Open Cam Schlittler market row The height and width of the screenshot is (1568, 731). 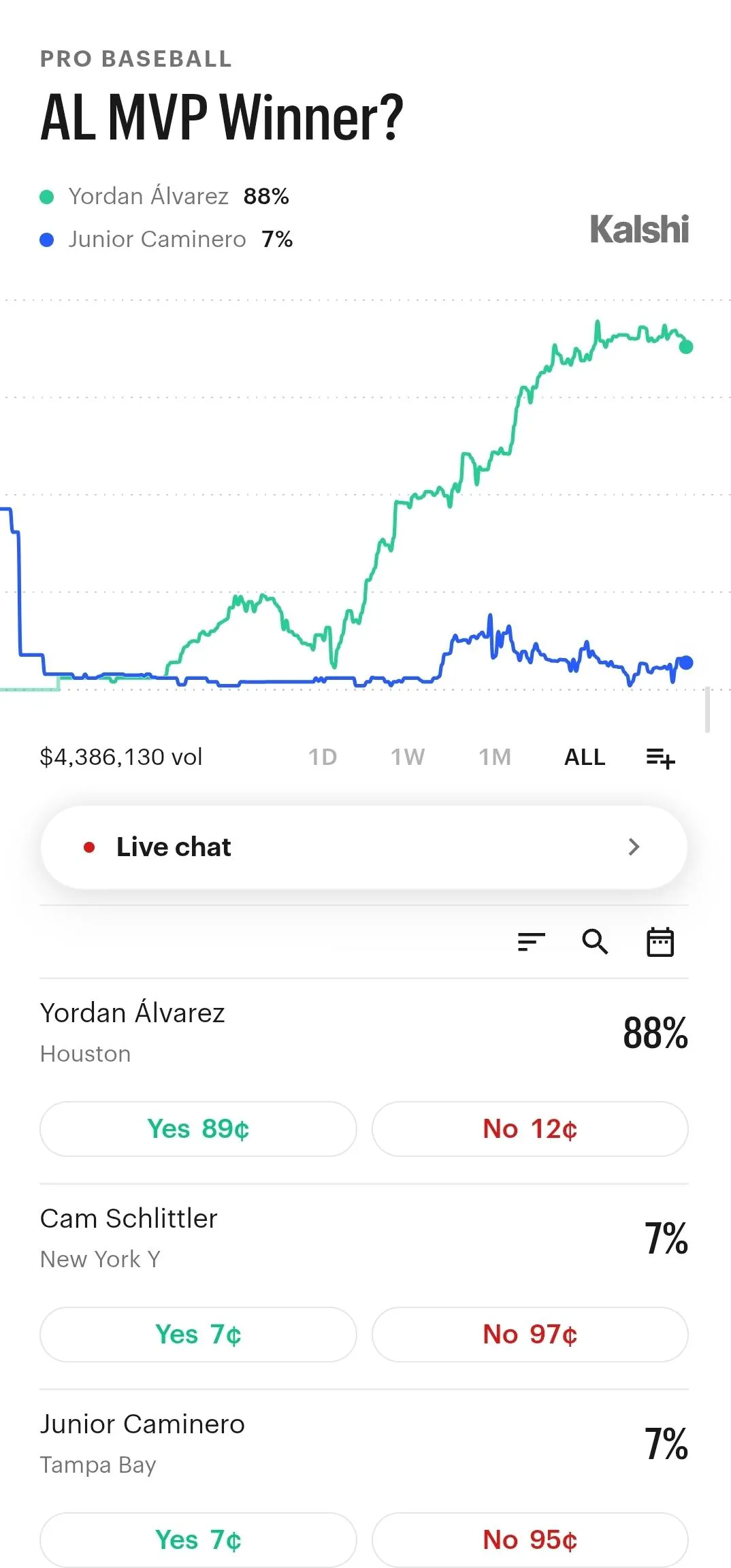pos(364,1239)
